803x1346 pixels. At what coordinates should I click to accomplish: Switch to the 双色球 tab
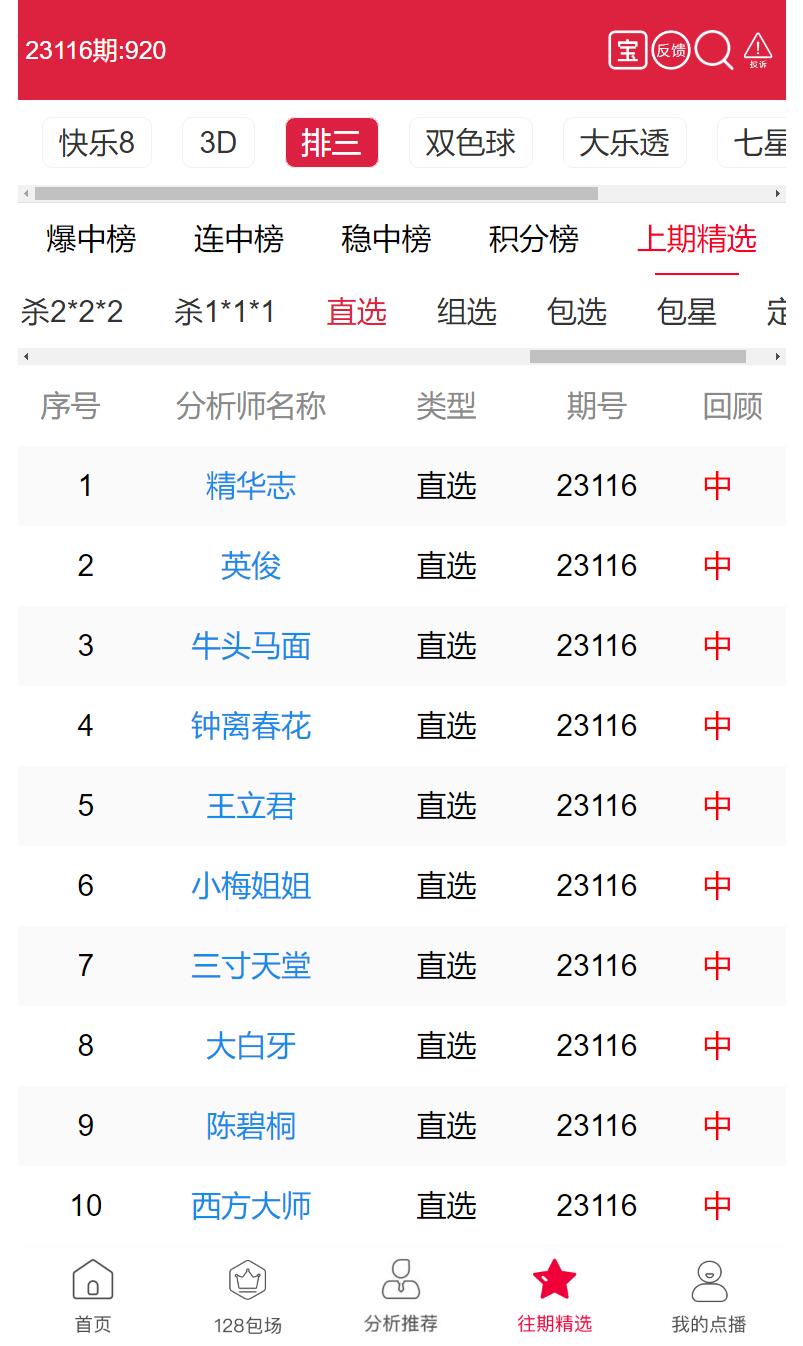pyautogui.click(x=470, y=143)
